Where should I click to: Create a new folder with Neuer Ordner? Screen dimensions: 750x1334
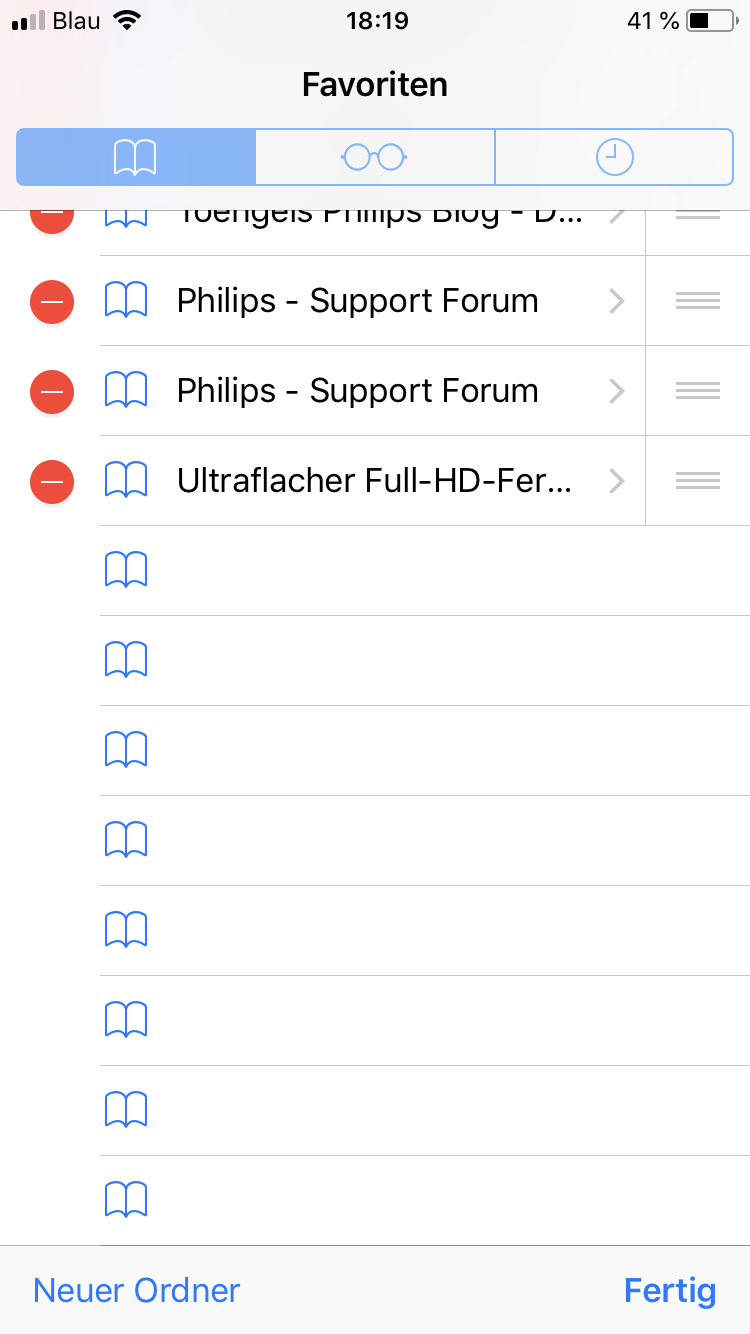(137, 1290)
